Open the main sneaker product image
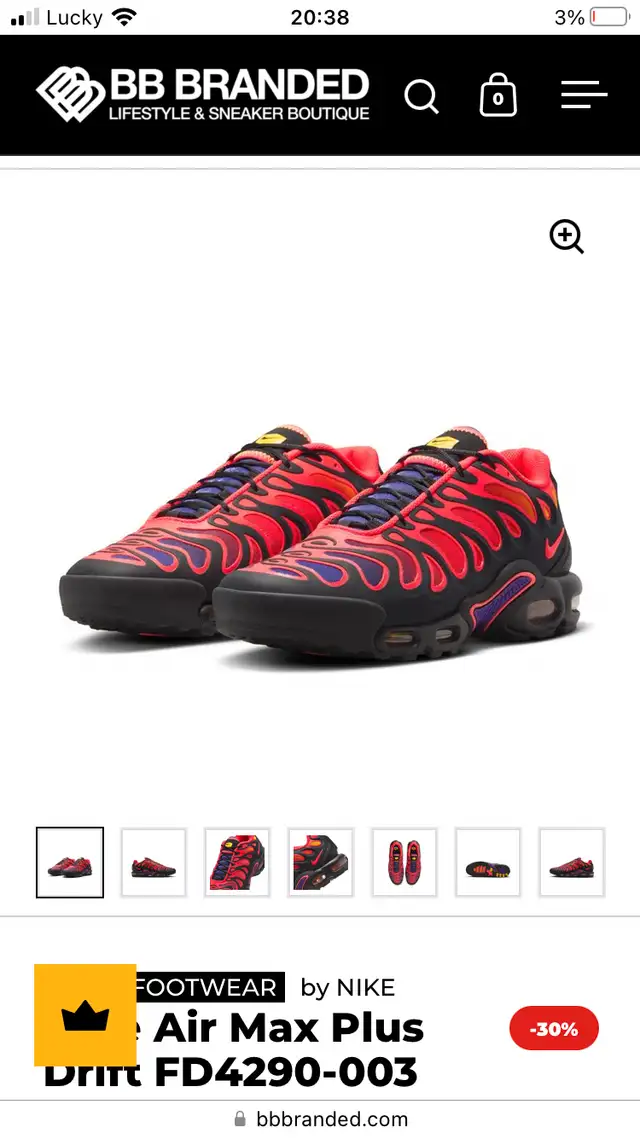Image resolution: width=640 pixels, height=1138 pixels. tap(320, 540)
